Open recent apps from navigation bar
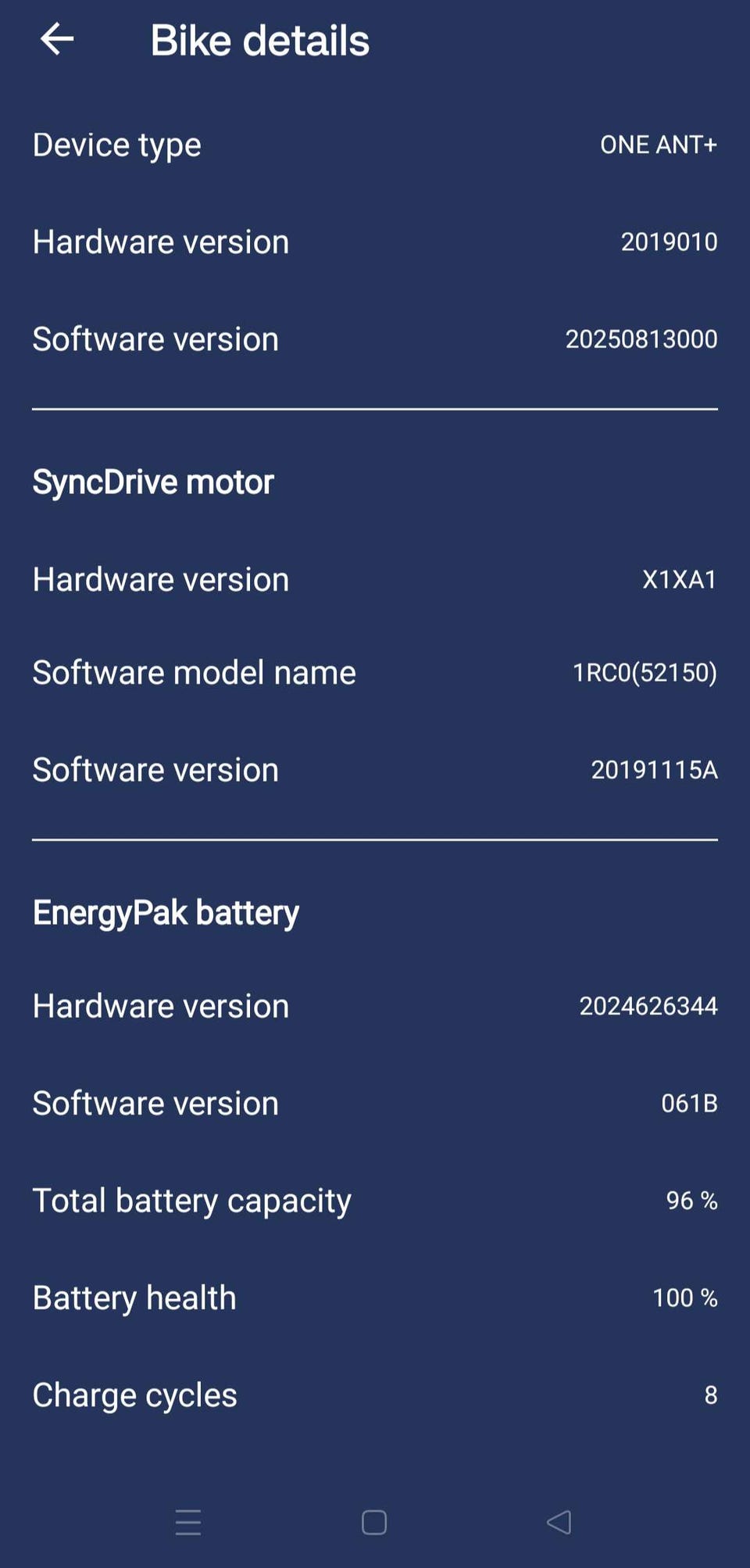750x1568 pixels. click(188, 1522)
